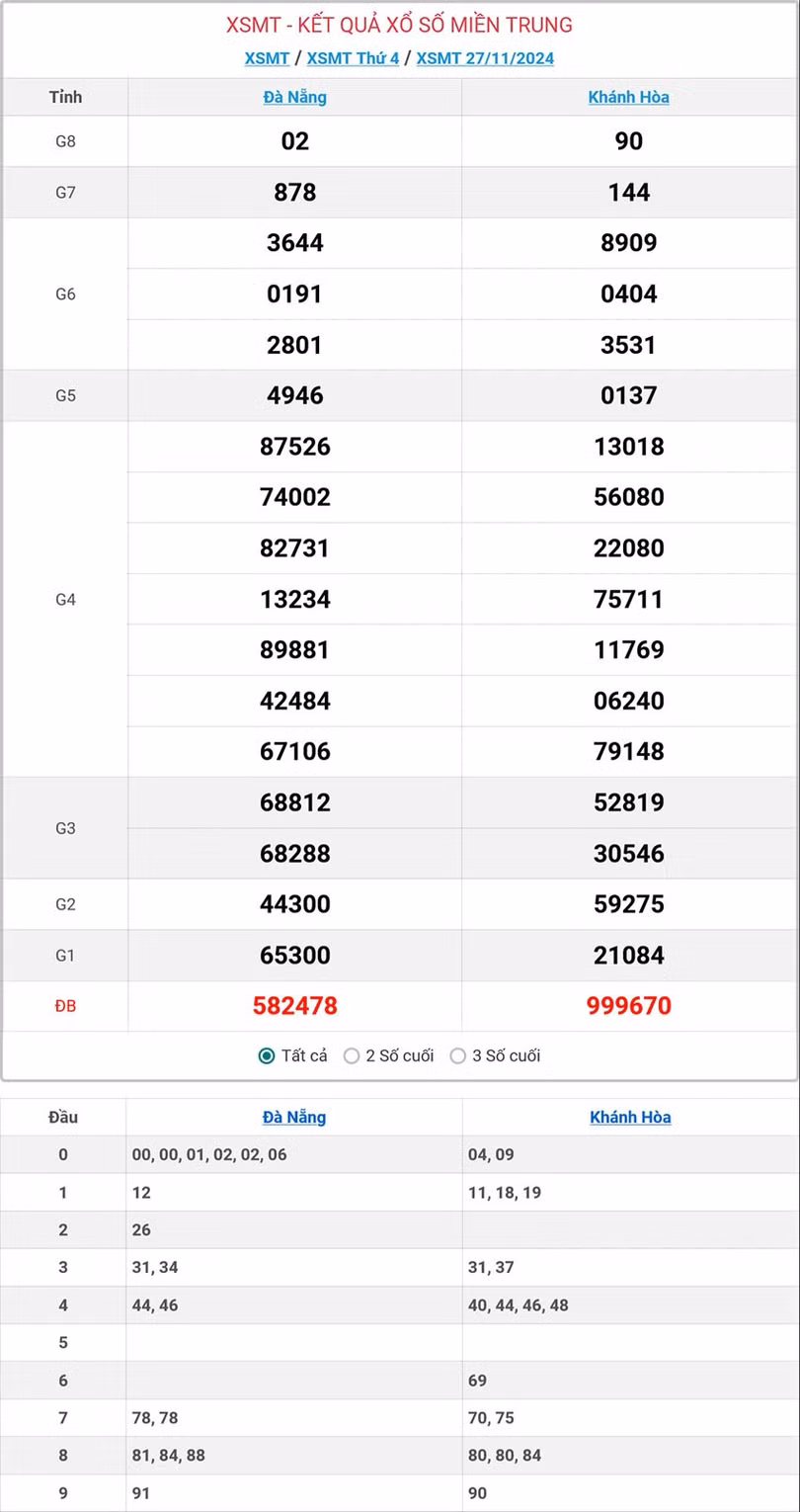Open the XSMT 27/11/2024 link

[485, 58]
